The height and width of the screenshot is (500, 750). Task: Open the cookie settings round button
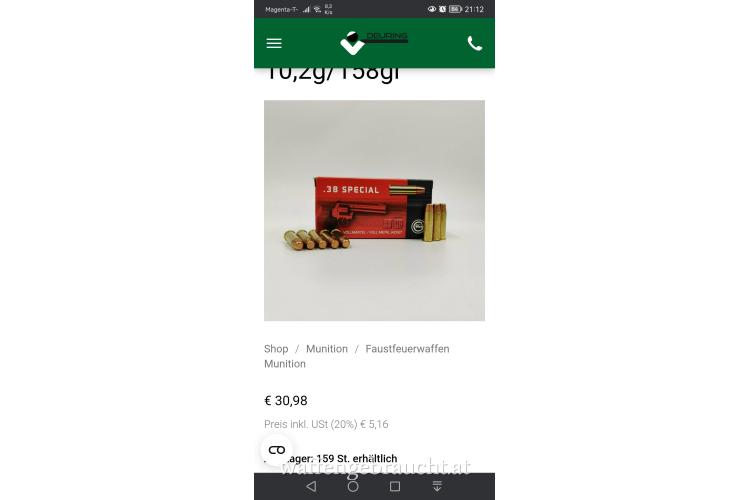tap(277, 450)
